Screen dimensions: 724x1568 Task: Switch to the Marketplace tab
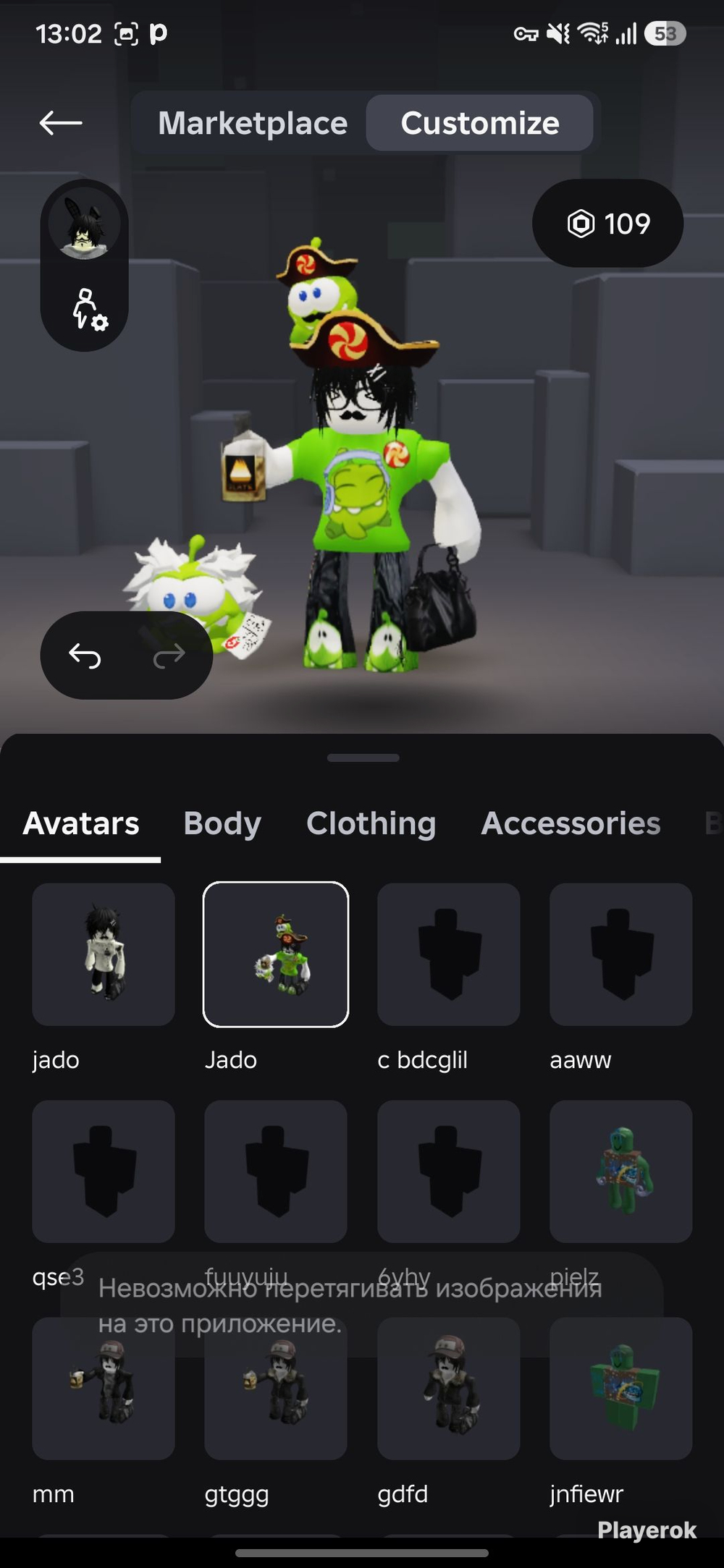coord(253,123)
